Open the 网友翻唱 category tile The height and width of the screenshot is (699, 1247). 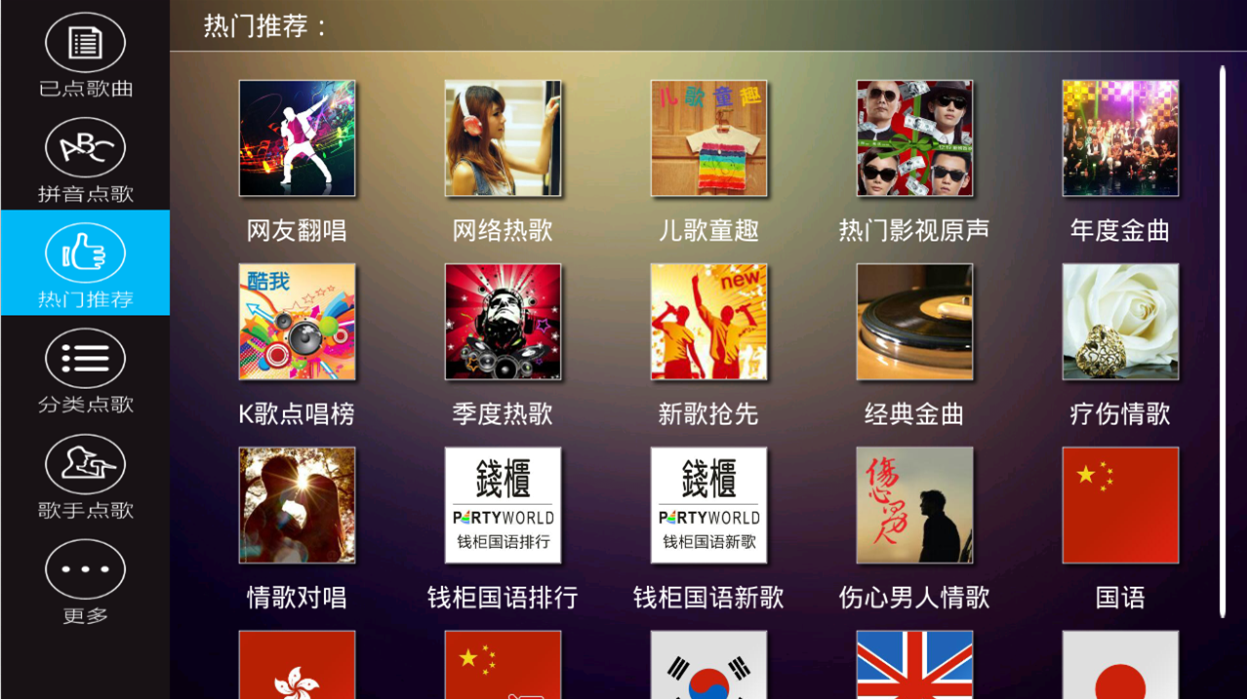tap(297, 139)
